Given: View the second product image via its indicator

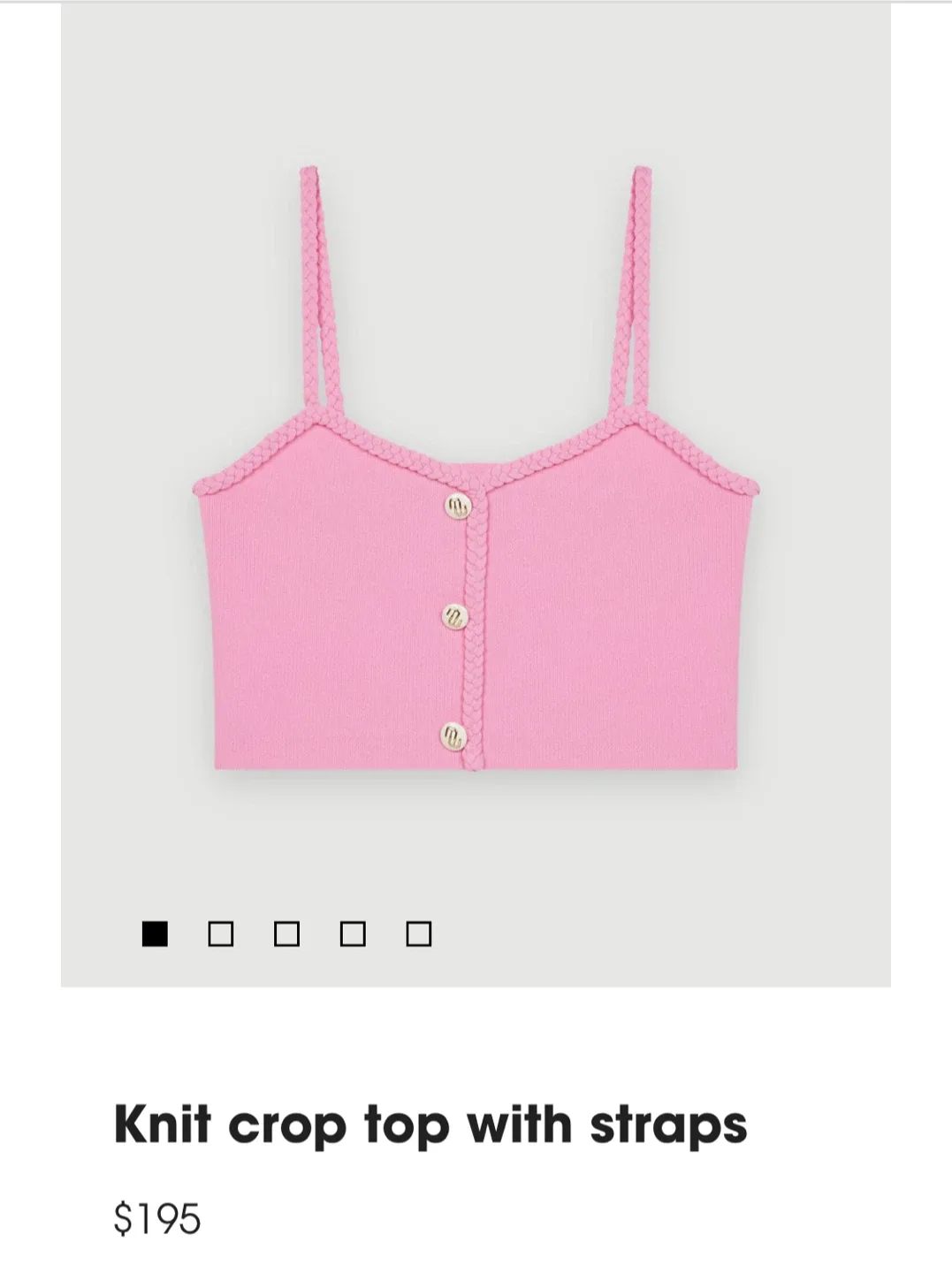Looking at the screenshot, I should tap(219, 932).
